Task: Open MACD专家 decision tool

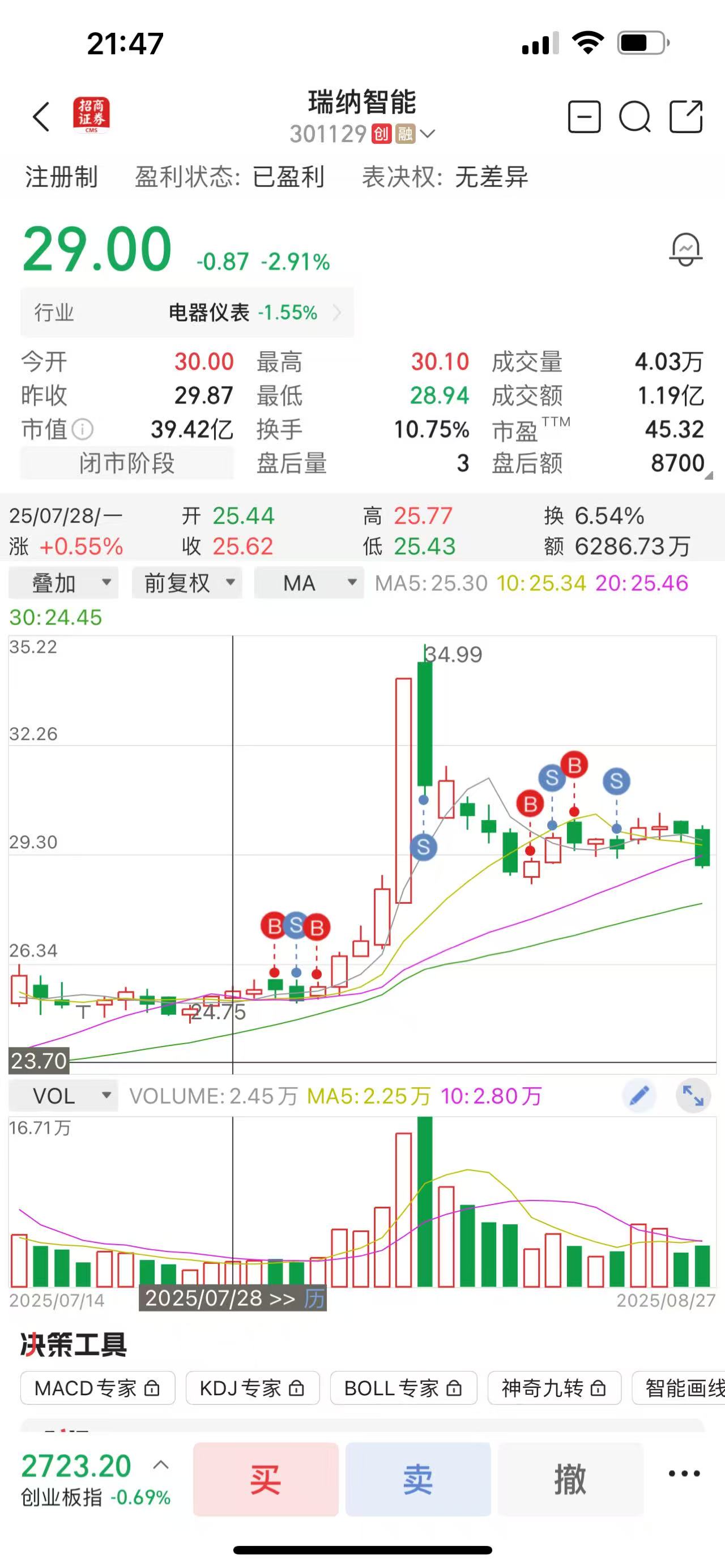Action: click(98, 1388)
